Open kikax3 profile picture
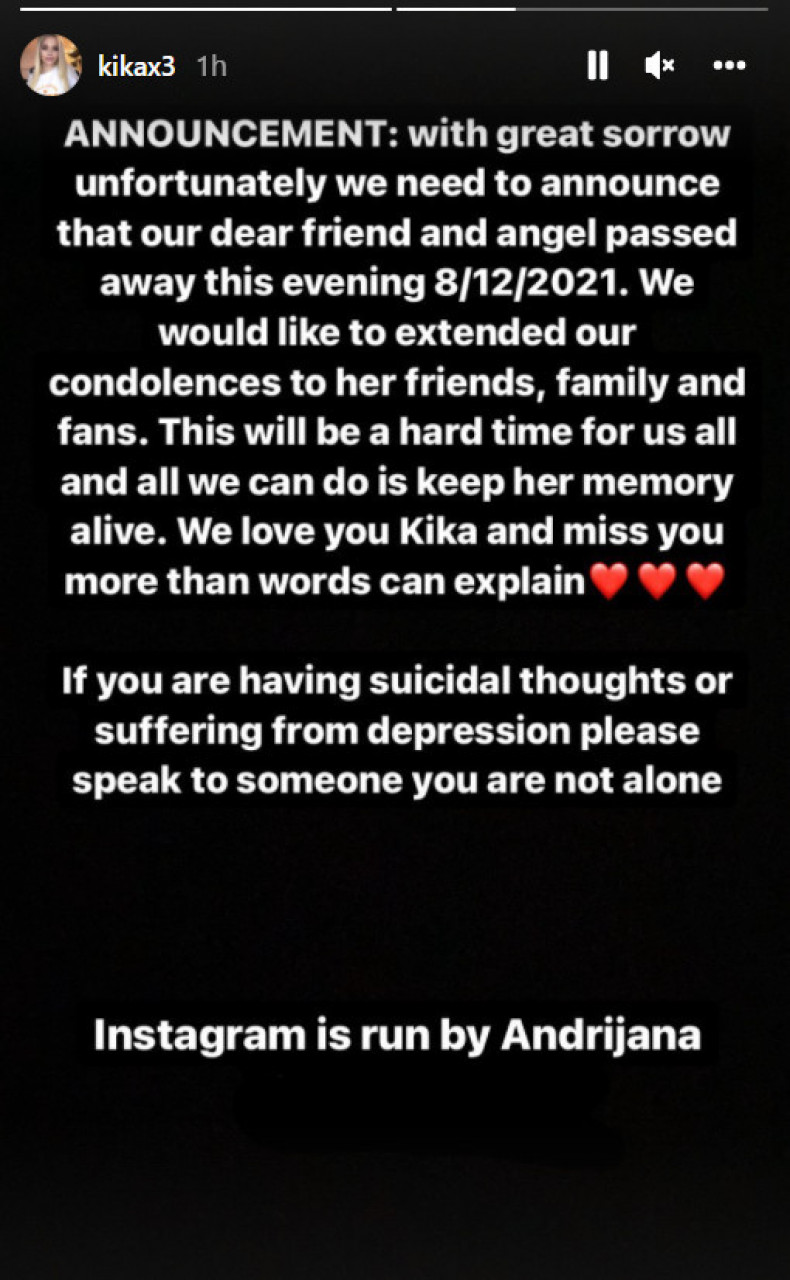 coord(51,66)
